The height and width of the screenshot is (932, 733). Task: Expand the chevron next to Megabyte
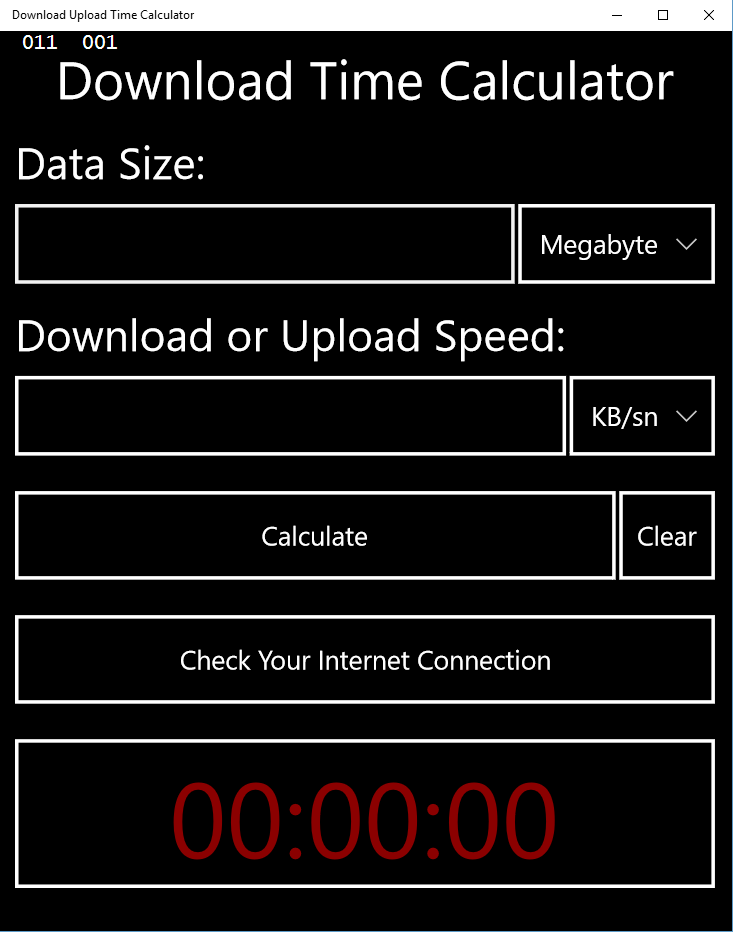pyautogui.click(x=688, y=244)
